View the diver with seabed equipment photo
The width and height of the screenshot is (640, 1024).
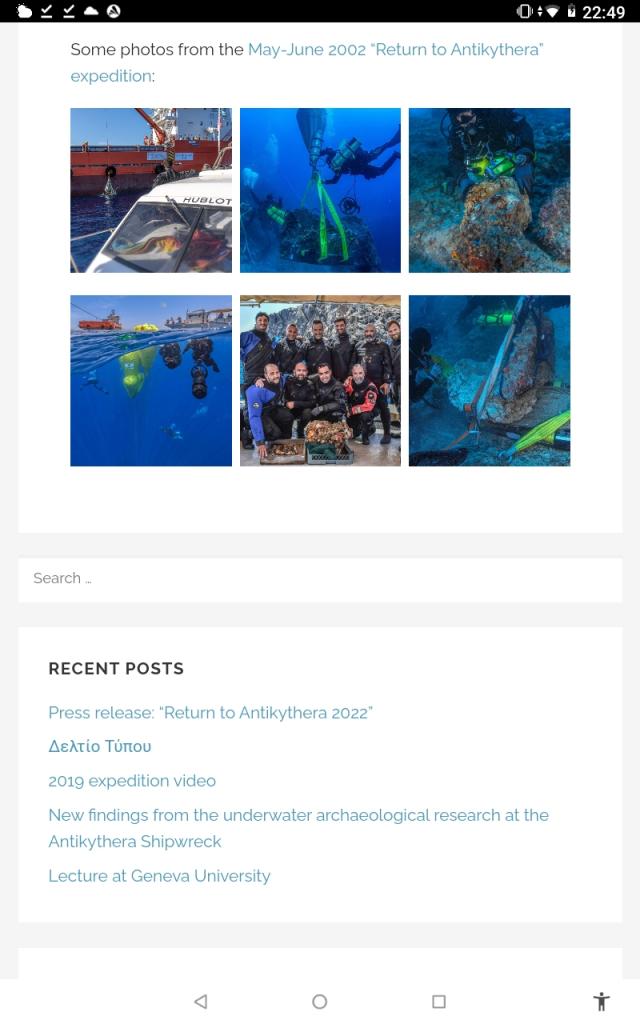[x=489, y=380]
